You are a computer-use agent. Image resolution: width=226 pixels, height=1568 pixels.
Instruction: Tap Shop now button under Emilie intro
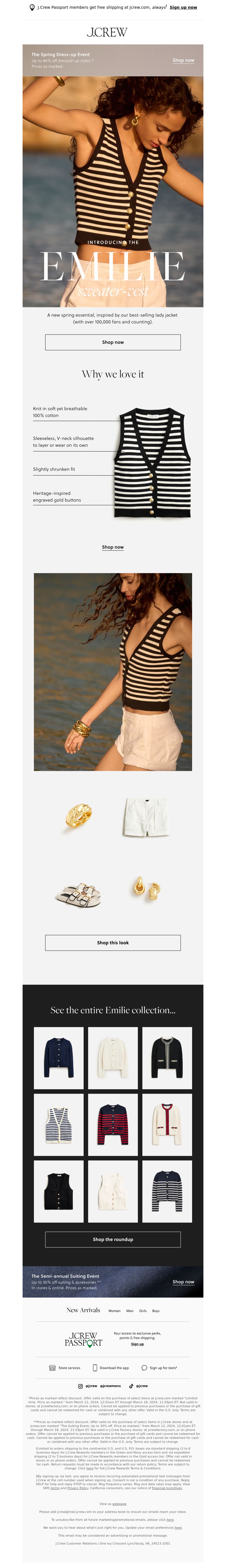tap(113, 342)
